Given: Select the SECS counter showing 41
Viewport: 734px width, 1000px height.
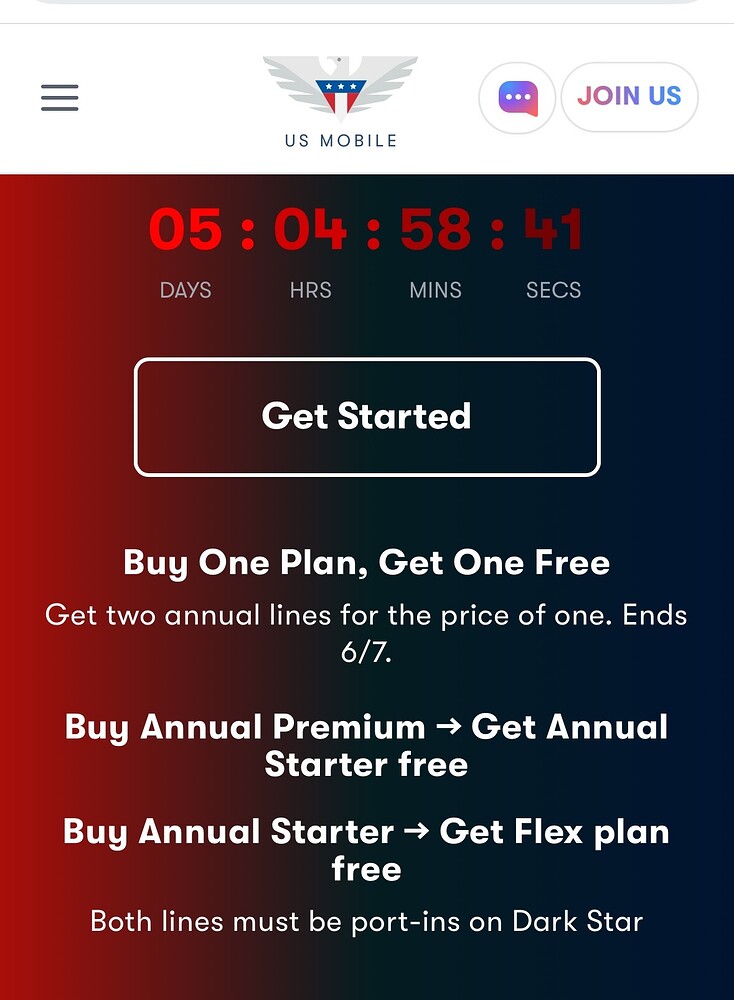Looking at the screenshot, I should pos(554,229).
